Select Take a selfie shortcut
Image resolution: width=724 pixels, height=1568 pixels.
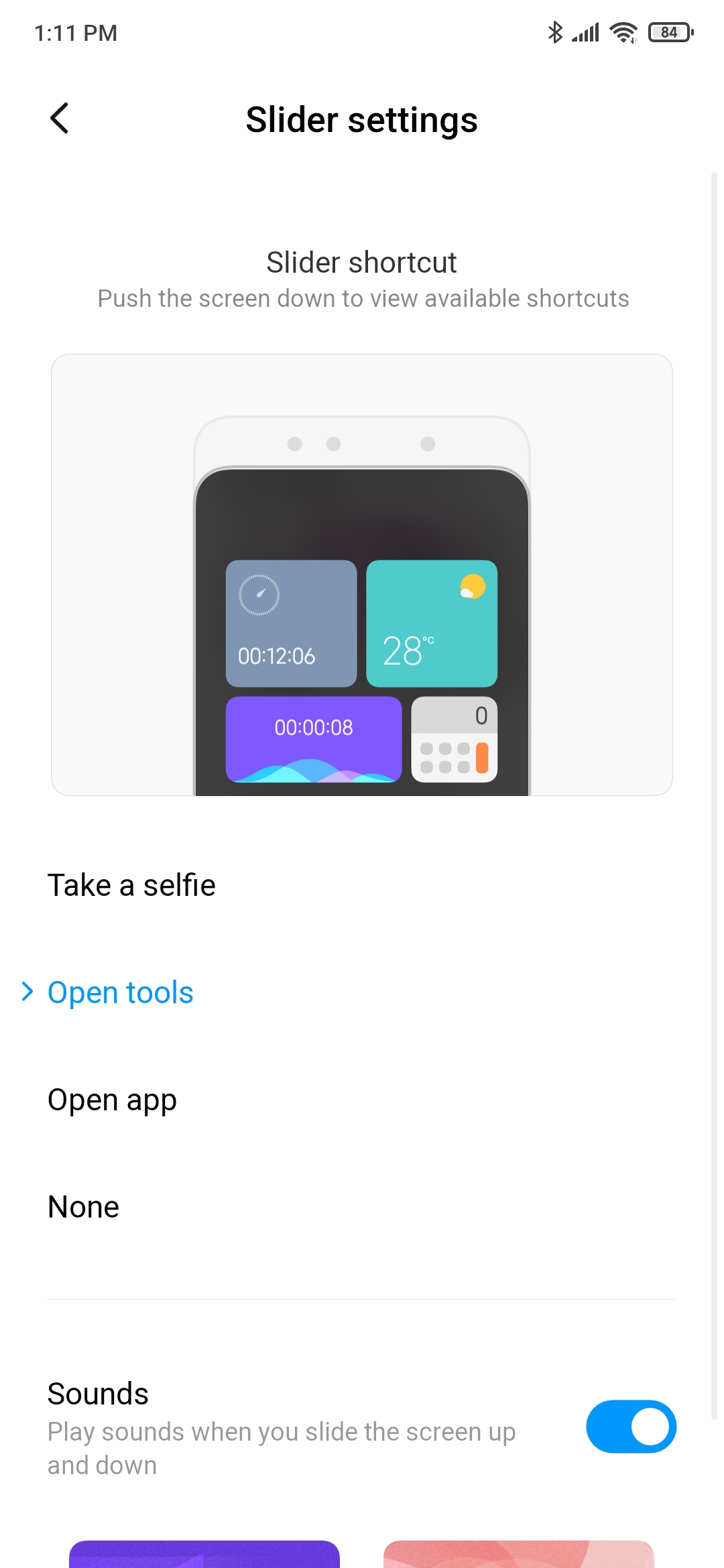point(362,885)
